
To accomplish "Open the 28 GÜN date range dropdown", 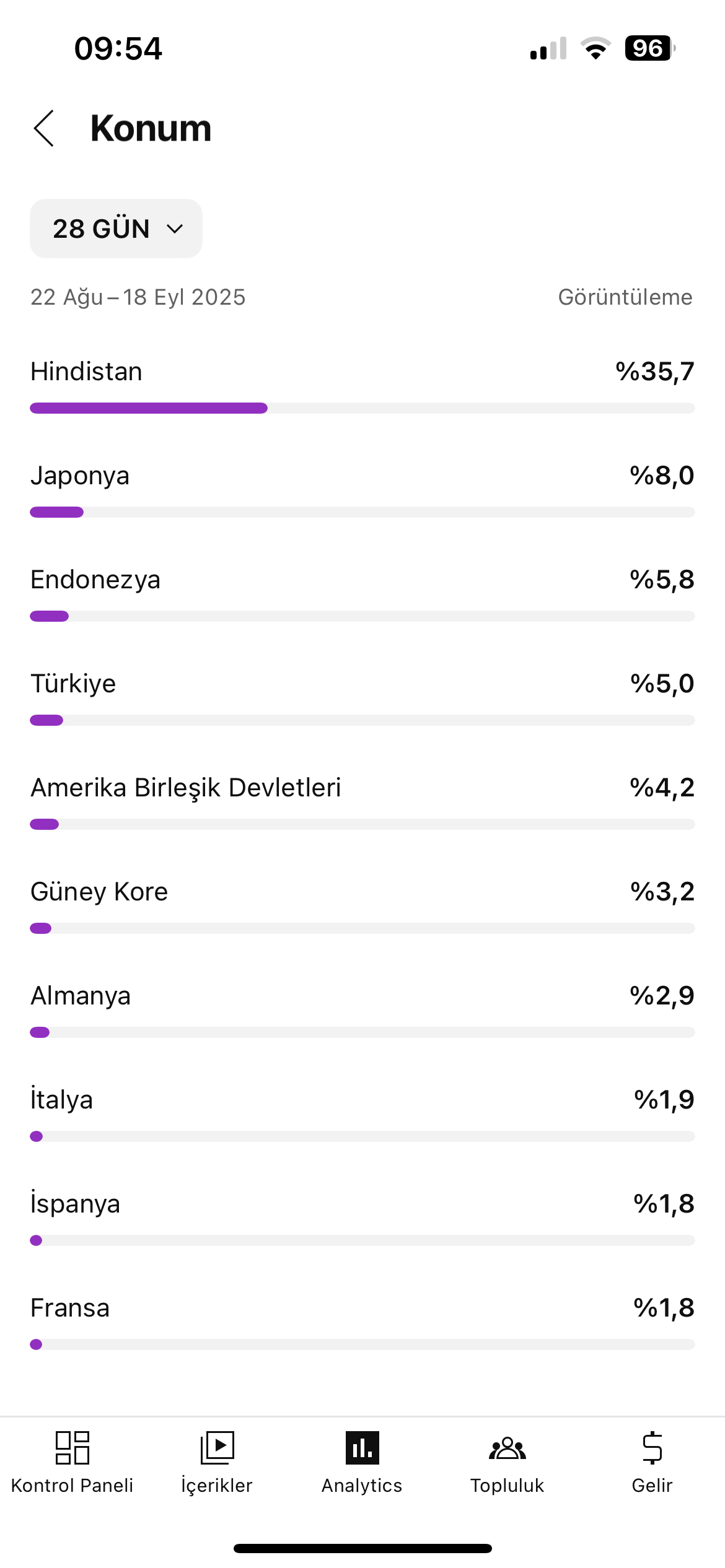I will (116, 229).
